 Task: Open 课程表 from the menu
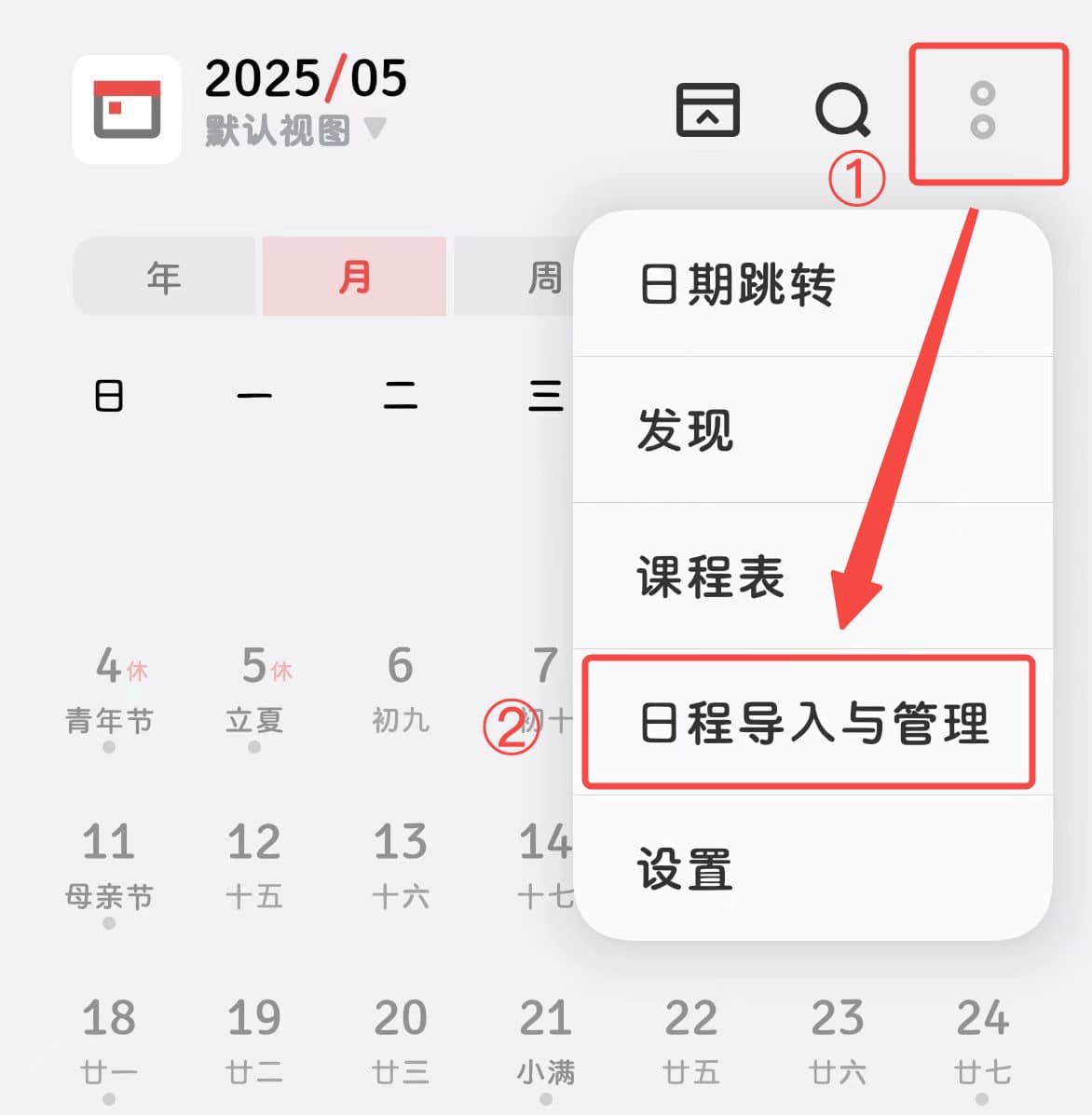(x=711, y=577)
